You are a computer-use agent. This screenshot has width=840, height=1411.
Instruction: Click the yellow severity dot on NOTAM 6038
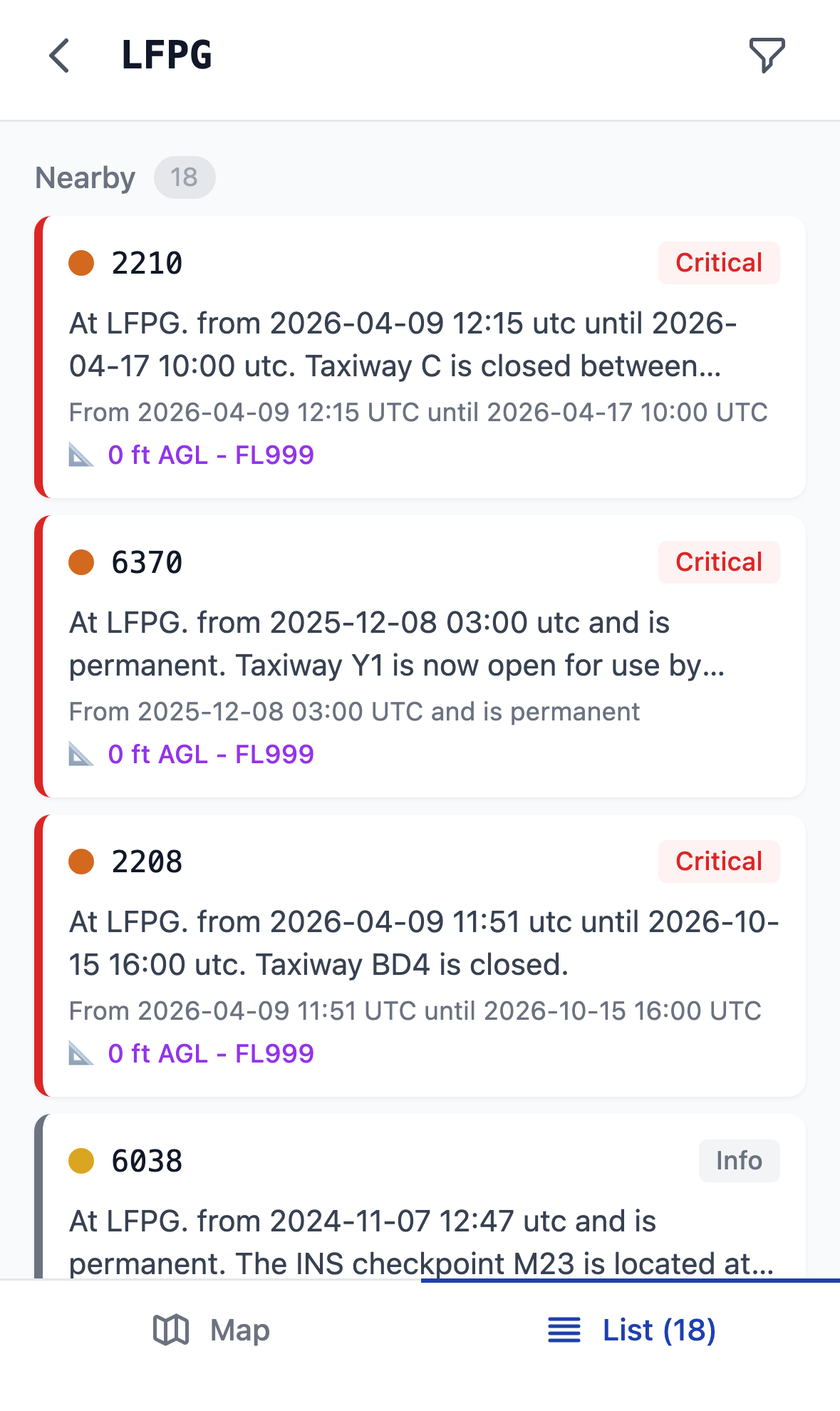tap(81, 1160)
